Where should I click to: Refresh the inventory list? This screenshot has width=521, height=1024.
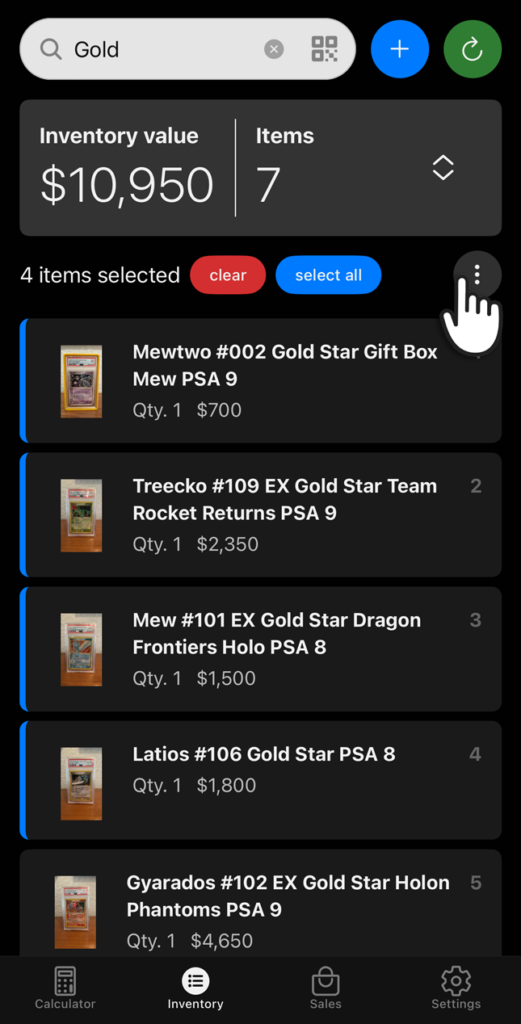coord(472,49)
